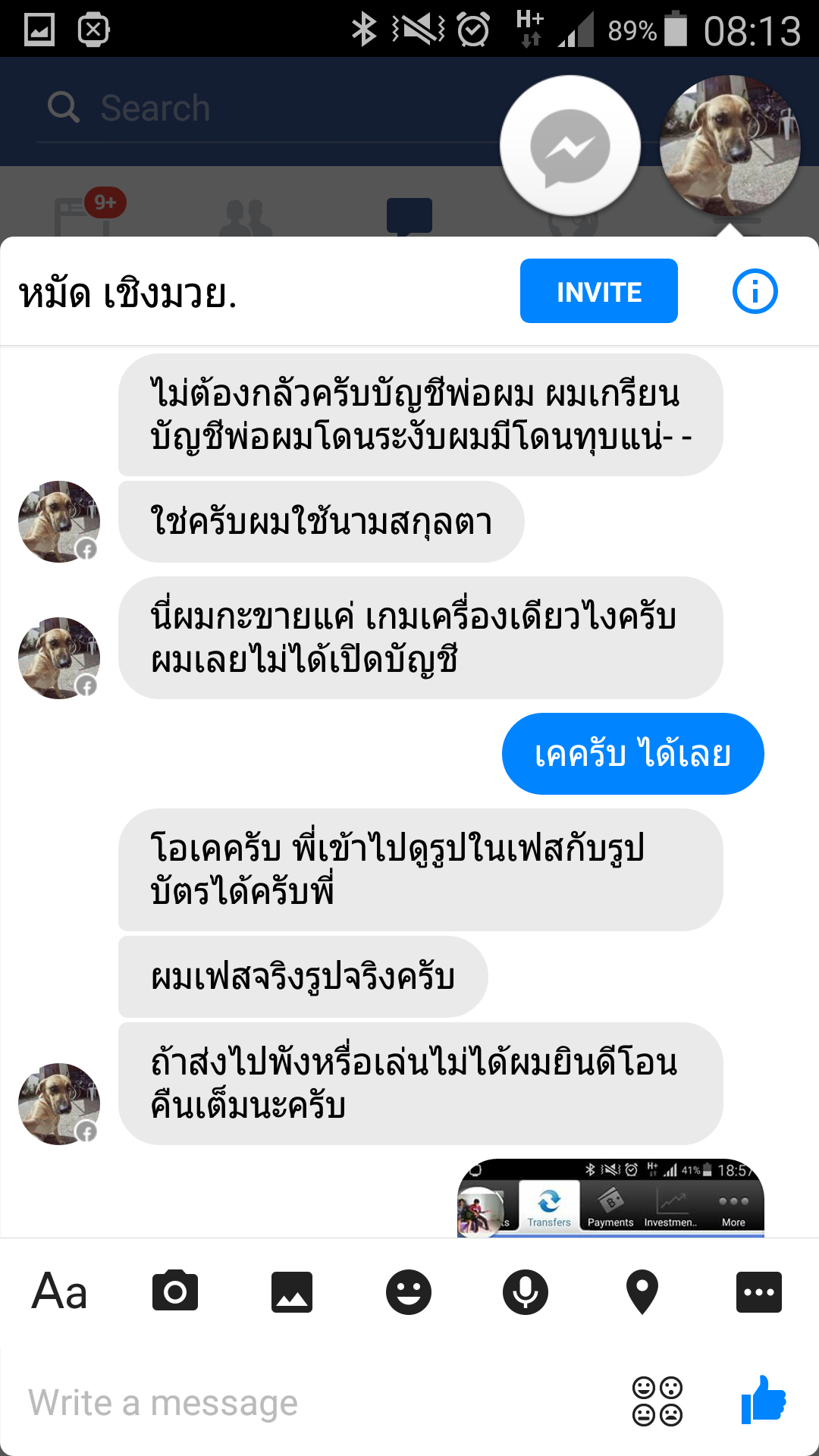
Task: Open the shared banking screenshot image
Action: coord(610,1197)
